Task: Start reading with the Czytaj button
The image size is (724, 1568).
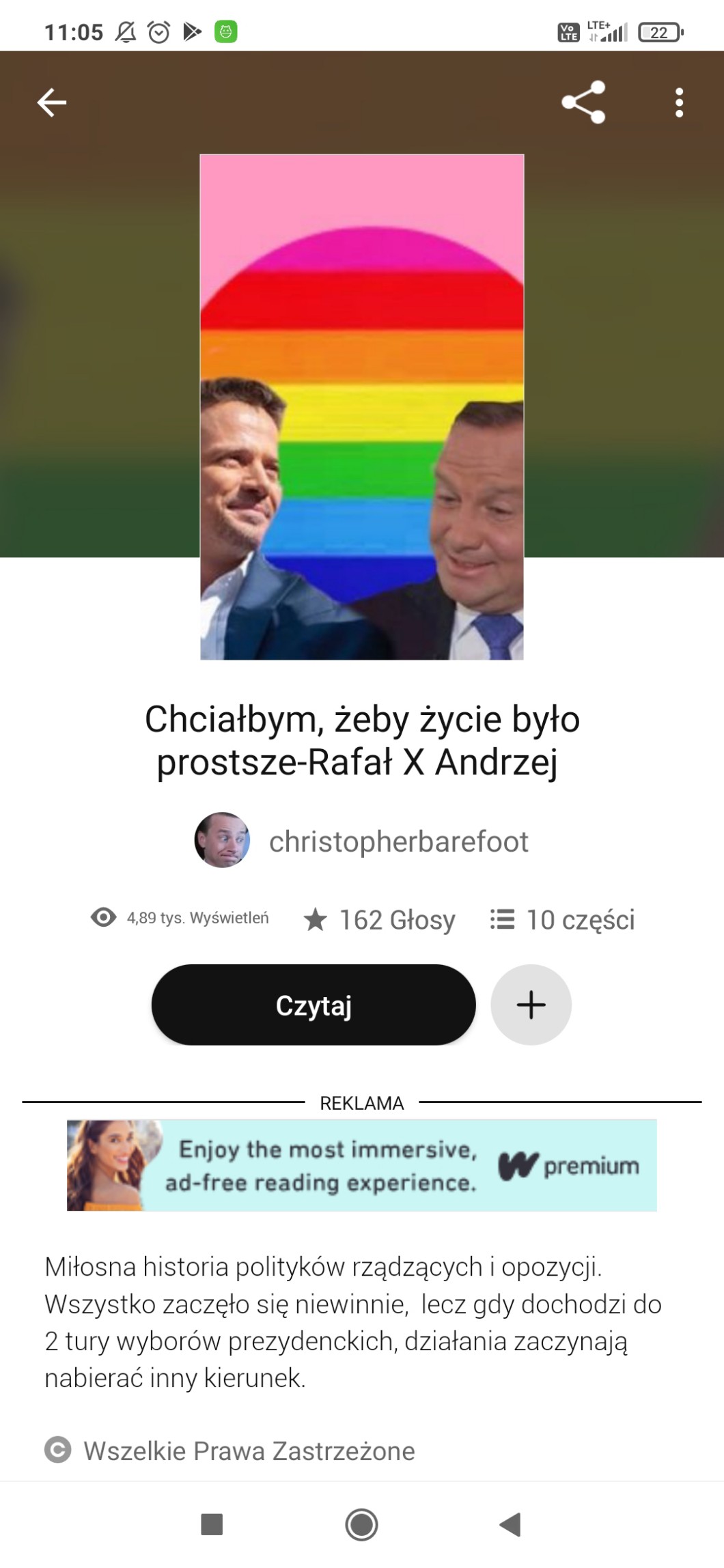Action: (314, 1005)
